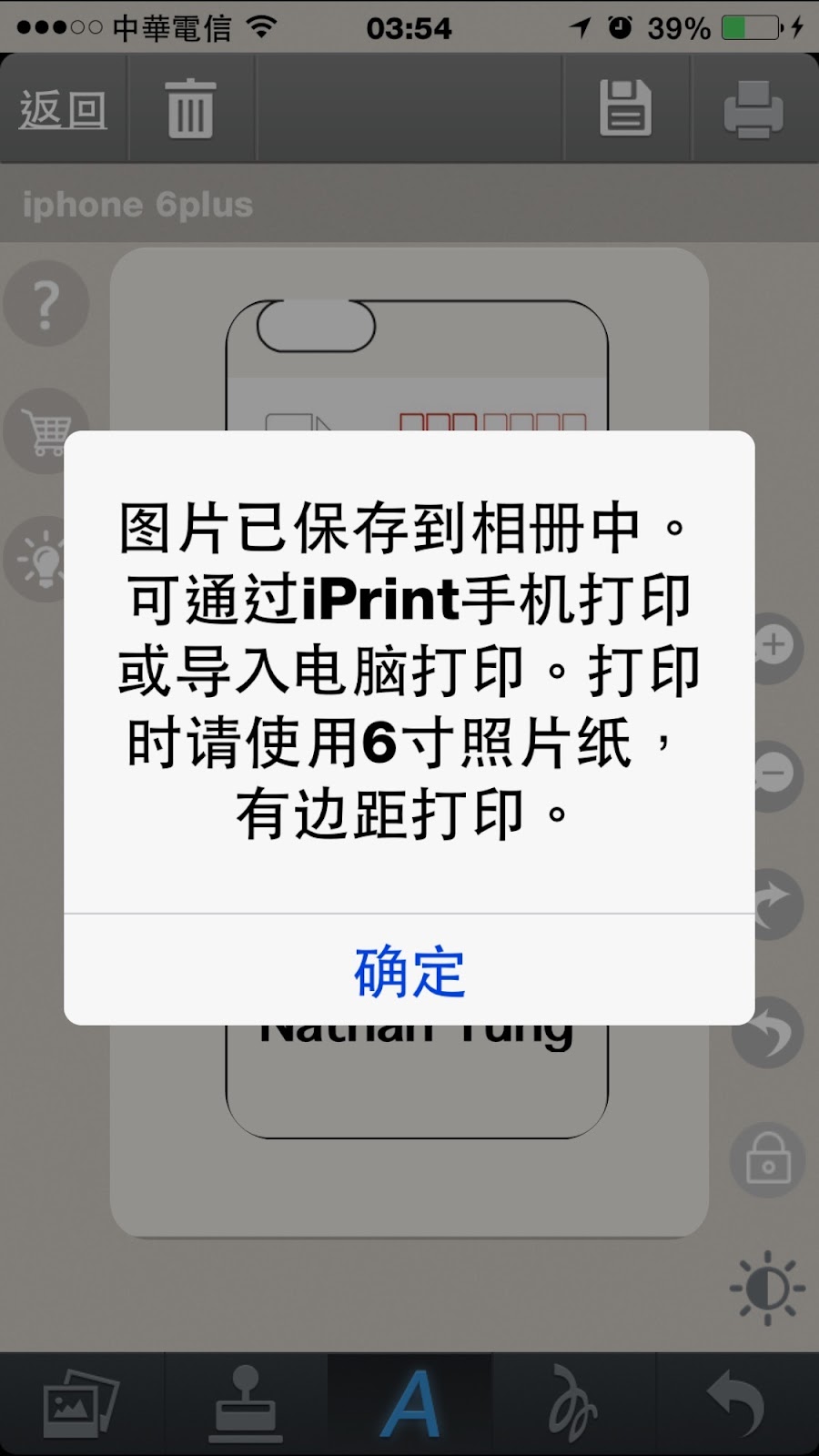Confirm the dialog with 确定
Screen dimensions: 819x1456
tap(409, 971)
